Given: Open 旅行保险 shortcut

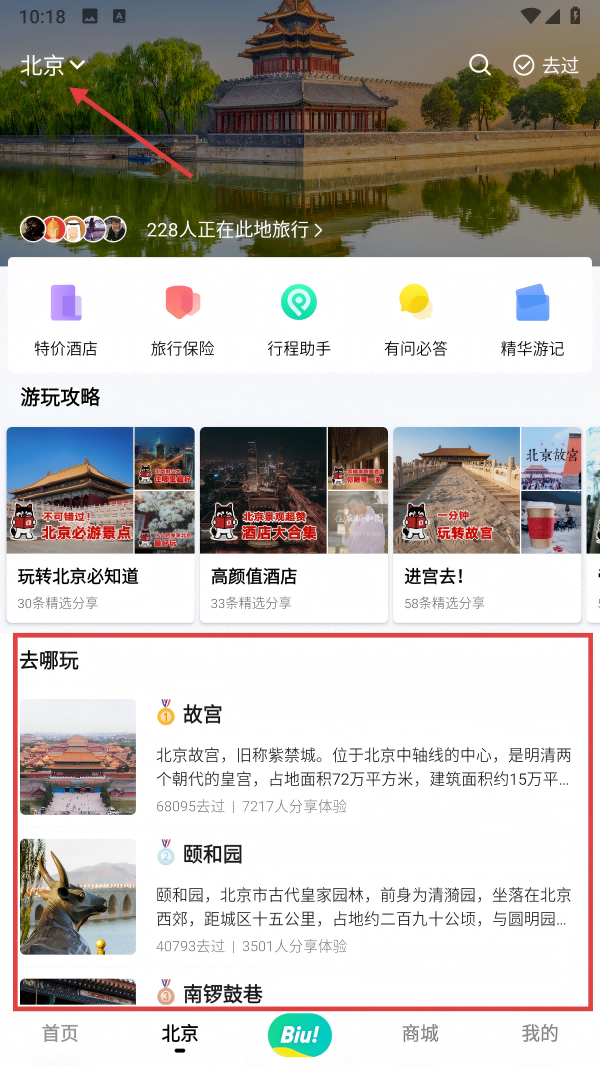Looking at the screenshot, I should [182, 319].
